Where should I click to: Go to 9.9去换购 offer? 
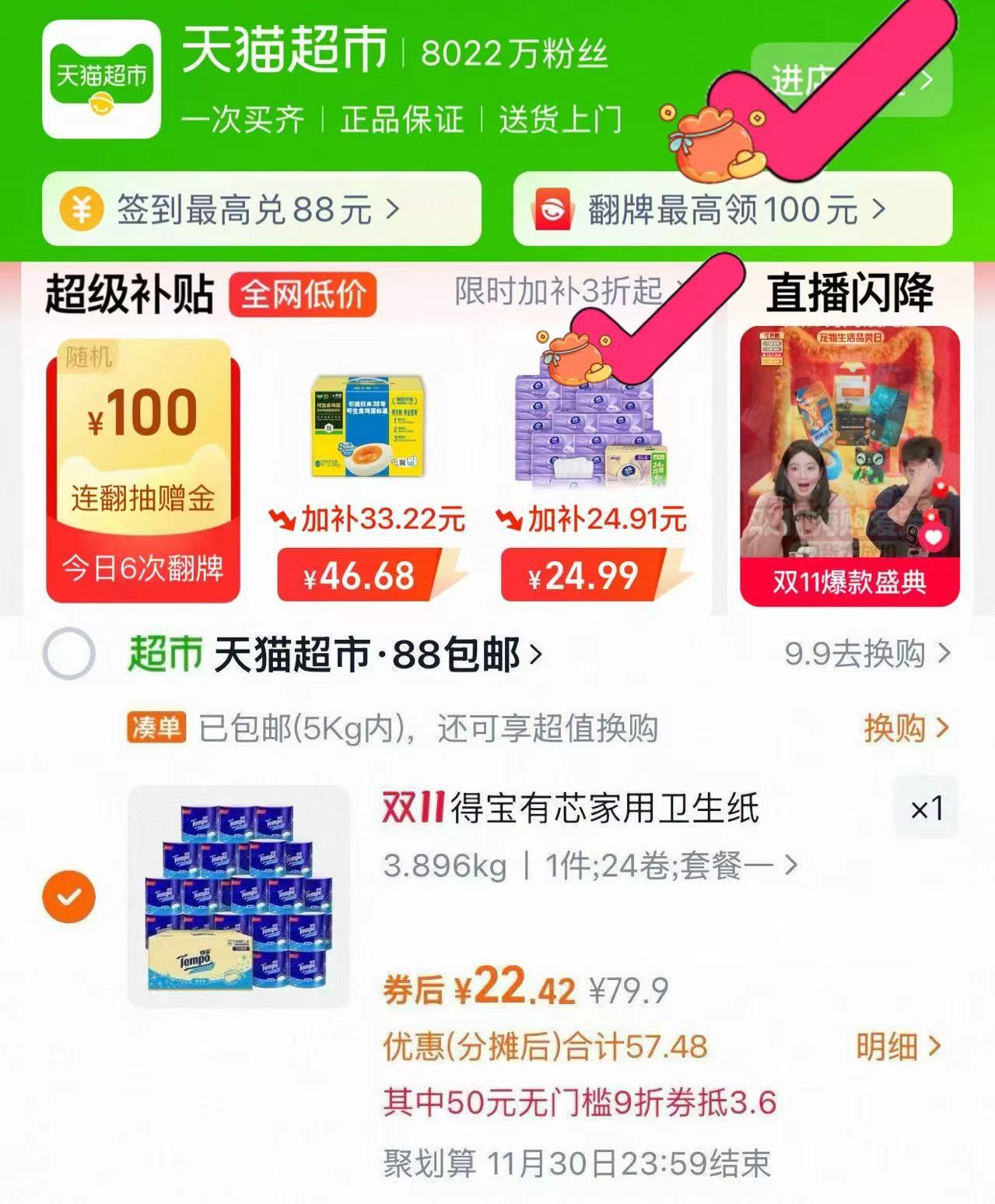click(x=867, y=654)
